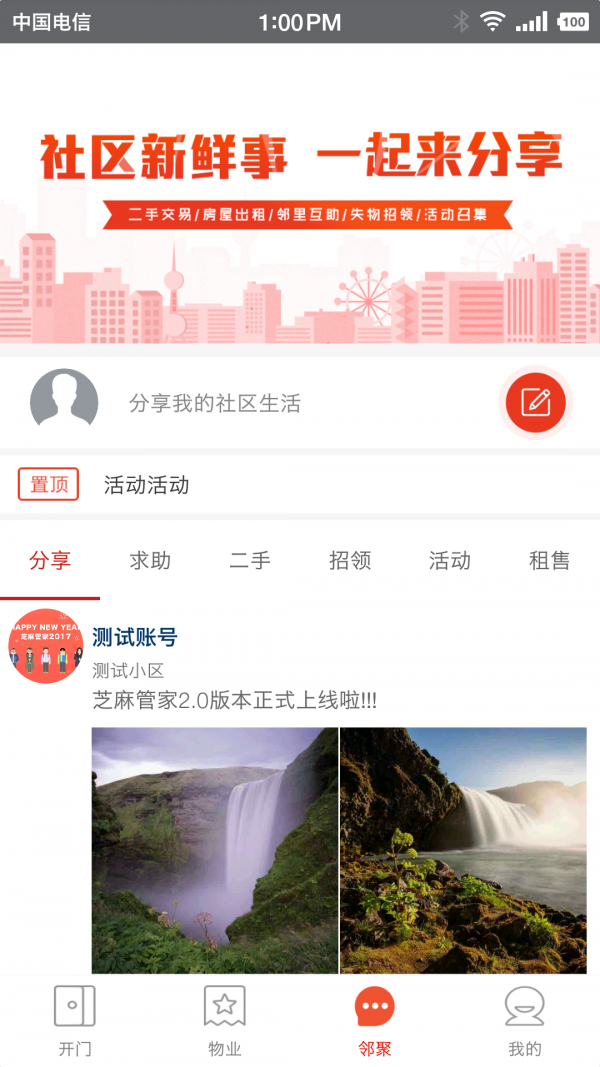Go to the 开门 bottom tab
600x1067 pixels.
click(x=75, y=1021)
